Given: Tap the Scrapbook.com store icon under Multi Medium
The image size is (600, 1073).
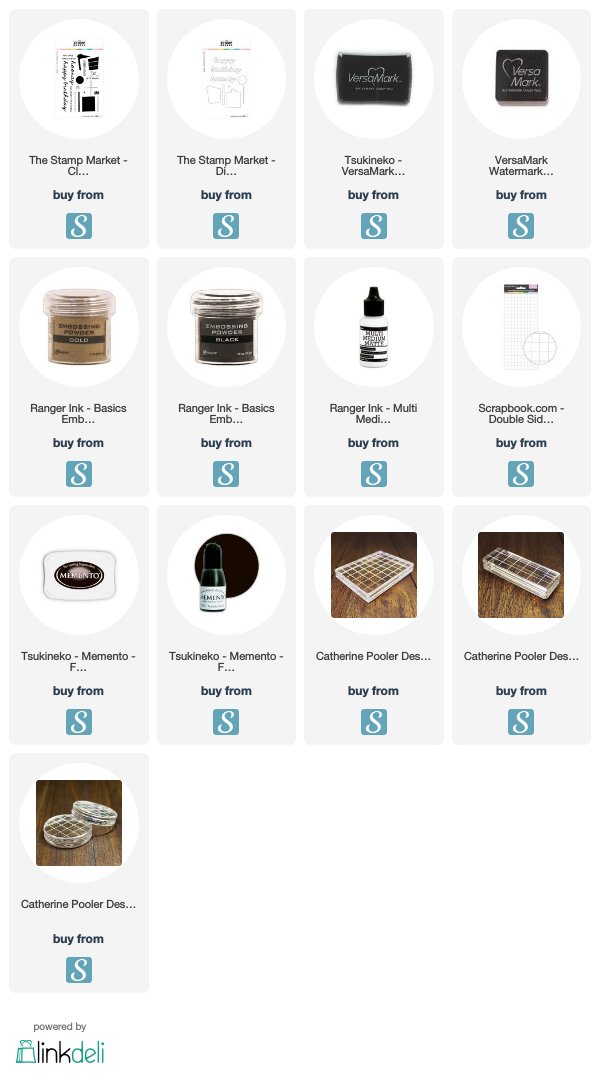Looking at the screenshot, I should click(x=374, y=474).
